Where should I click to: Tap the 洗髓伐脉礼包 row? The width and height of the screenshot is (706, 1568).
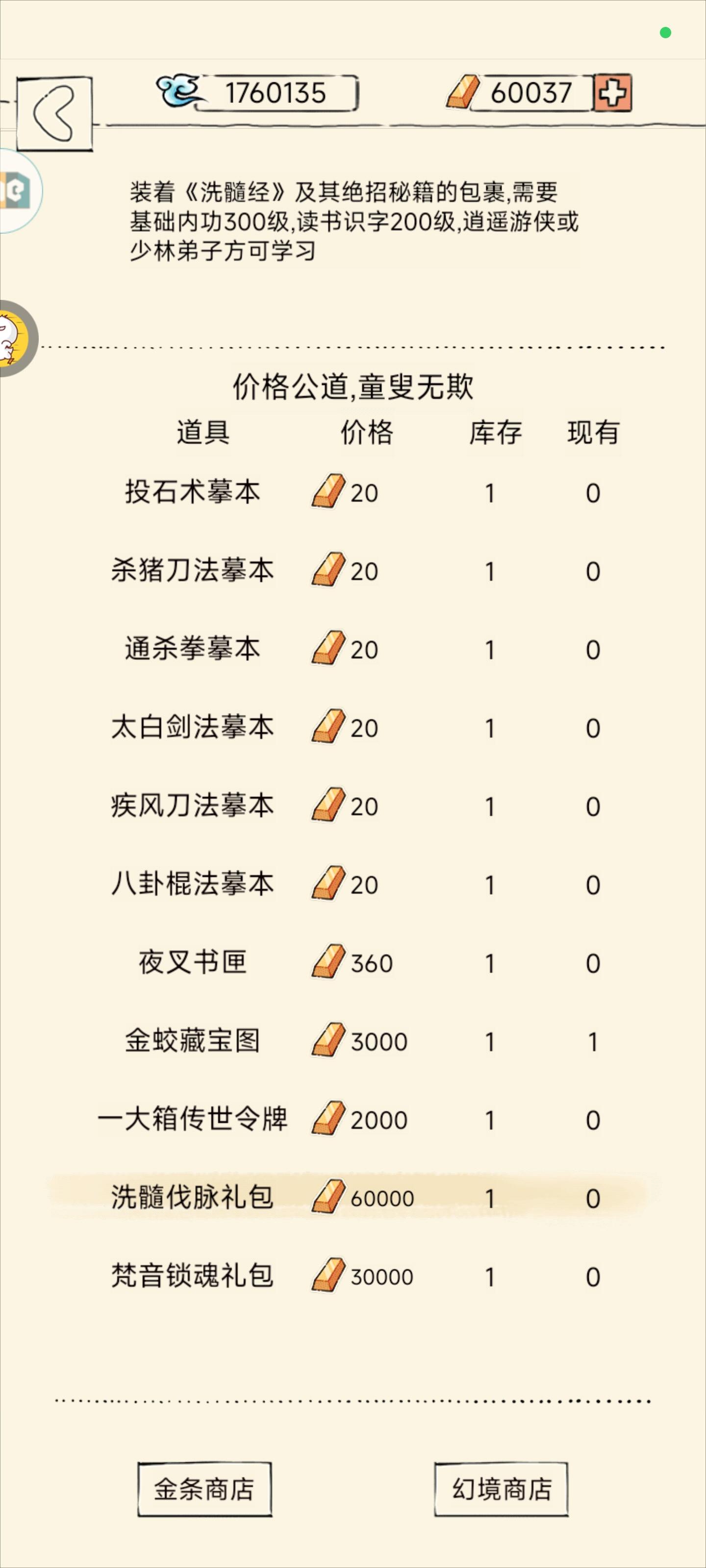(193, 1197)
